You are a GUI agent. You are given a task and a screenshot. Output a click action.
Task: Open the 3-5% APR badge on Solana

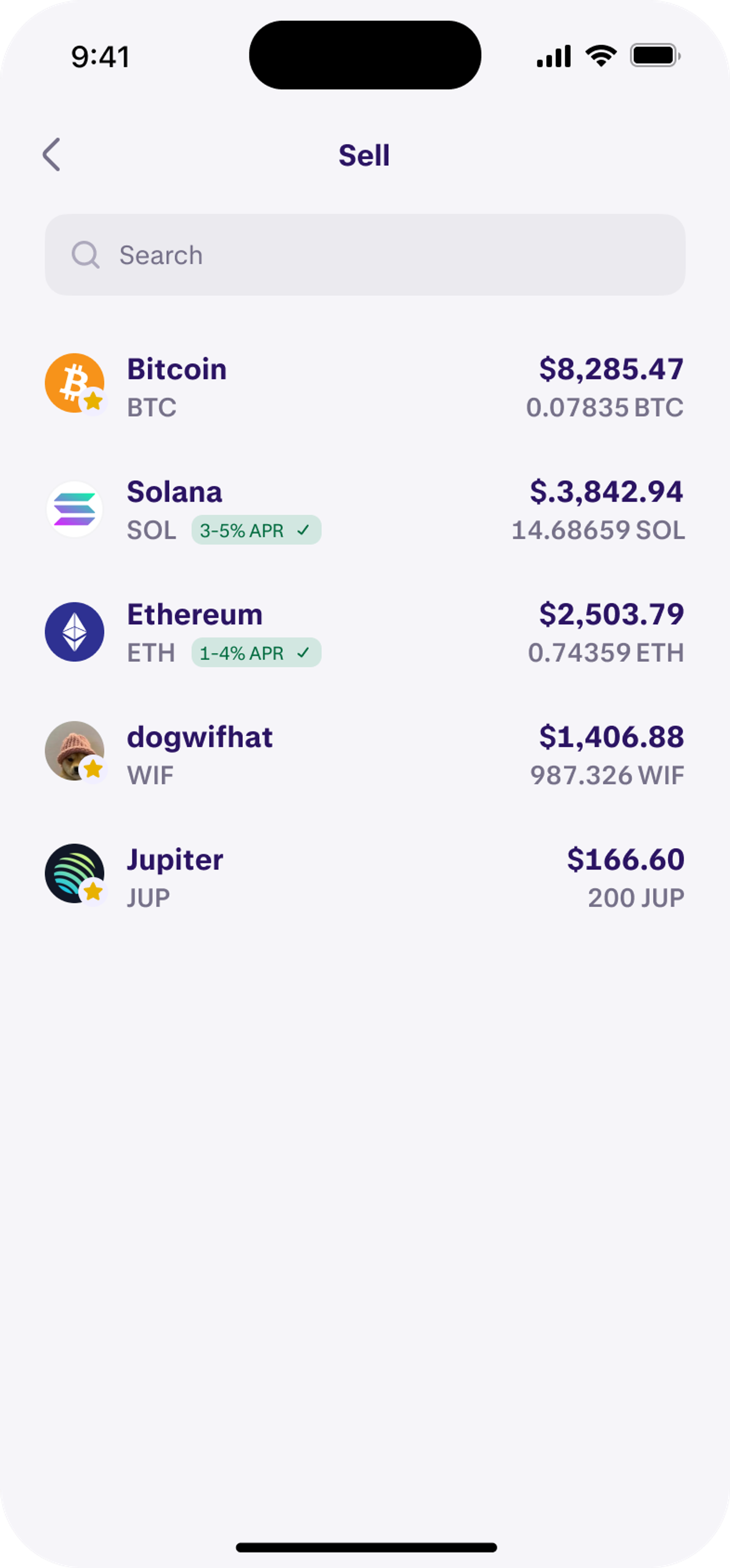[x=256, y=530]
